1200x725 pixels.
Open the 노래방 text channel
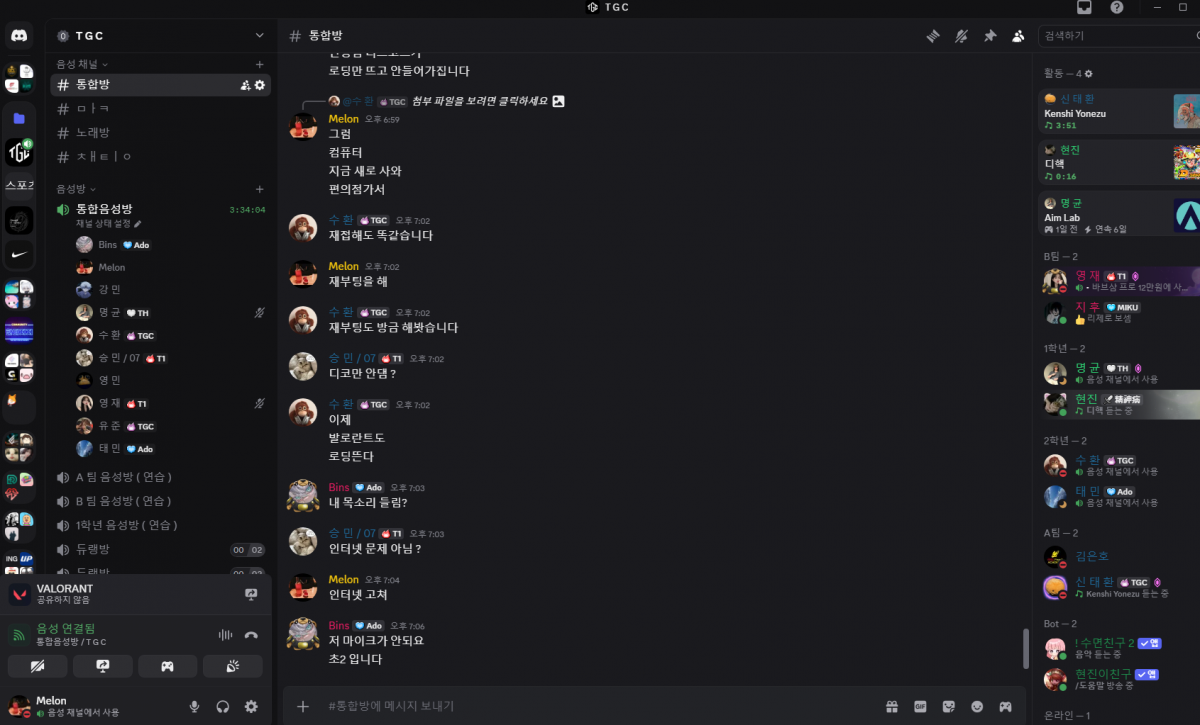[x=93, y=132]
